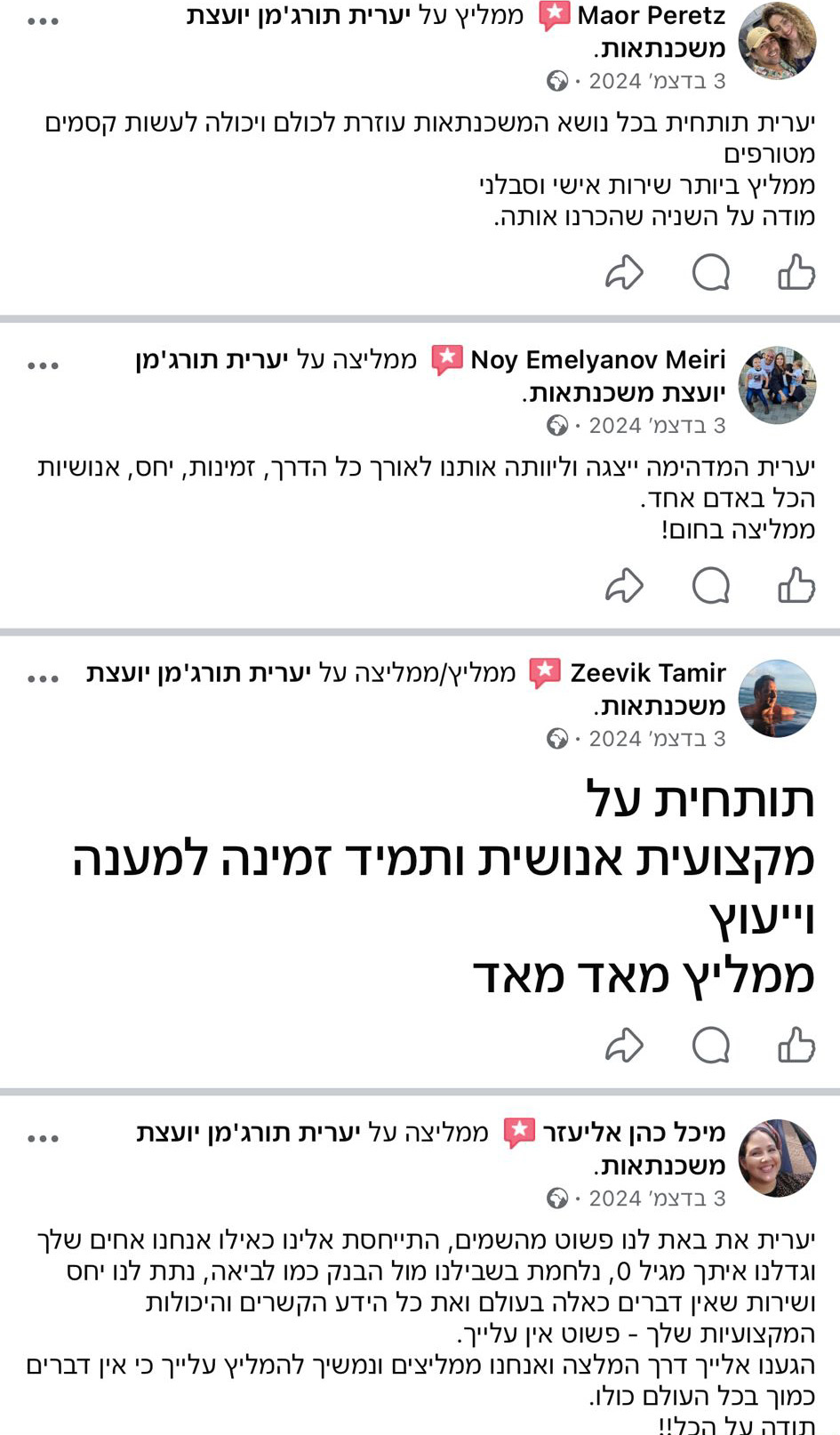840x1435 pixels.
Task: Comment on Maor Peretz's recommendation
Action: 710,272
